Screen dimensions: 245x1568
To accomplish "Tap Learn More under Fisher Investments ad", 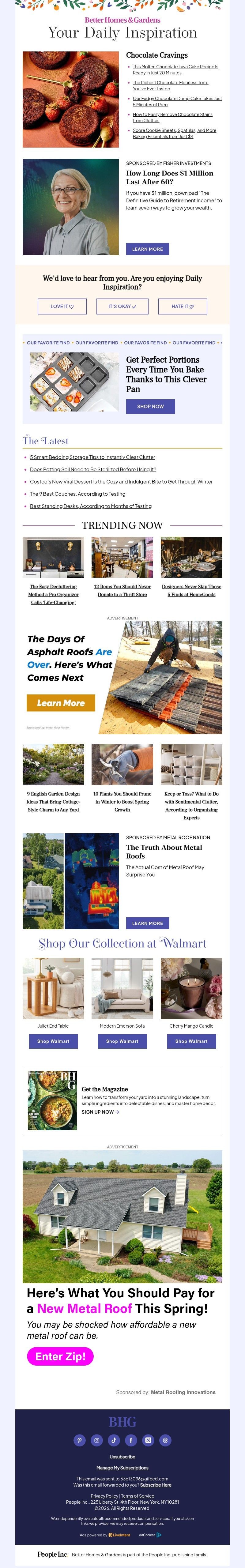I will click(x=148, y=249).
